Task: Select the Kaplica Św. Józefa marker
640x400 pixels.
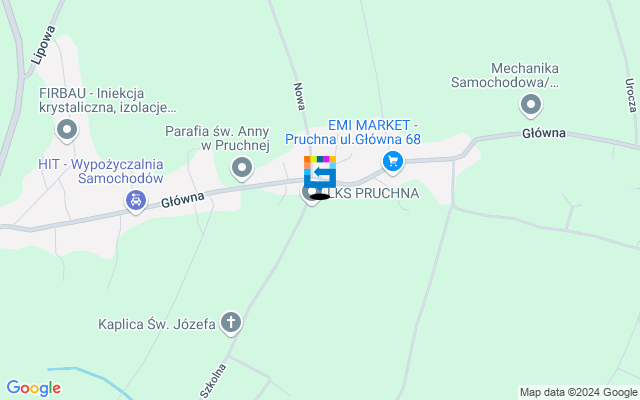Action: tap(231, 322)
